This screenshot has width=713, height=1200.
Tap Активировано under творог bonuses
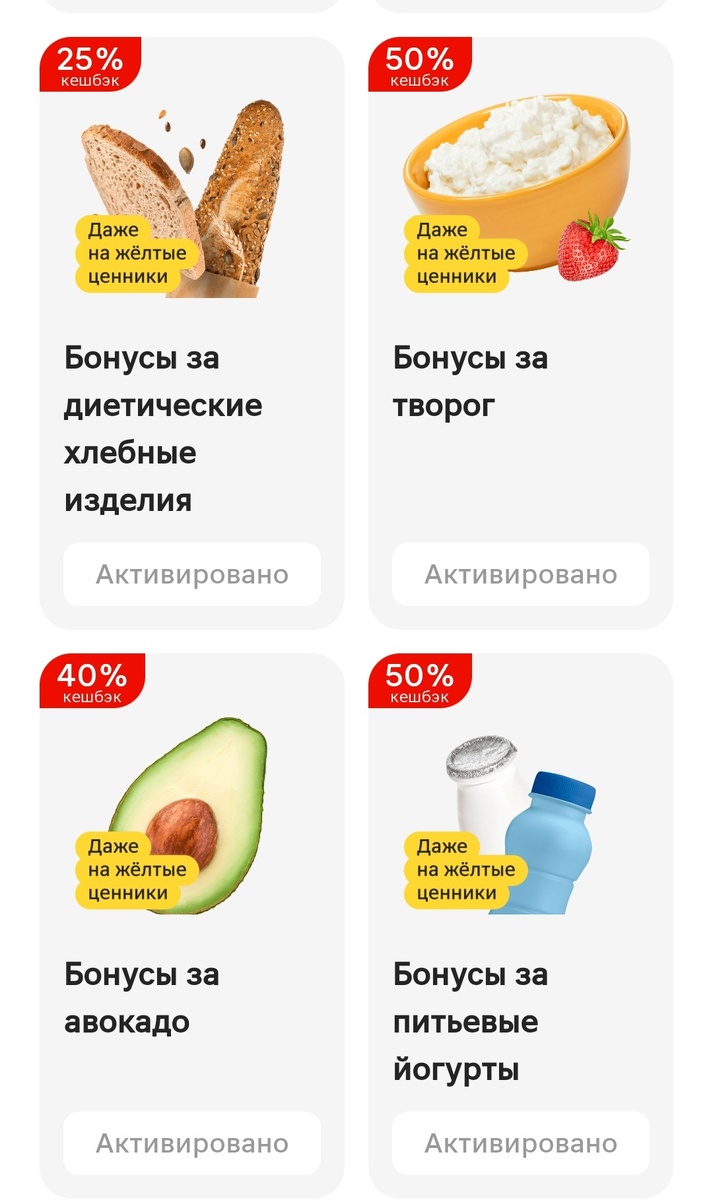pyautogui.click(x=520, y=575)
